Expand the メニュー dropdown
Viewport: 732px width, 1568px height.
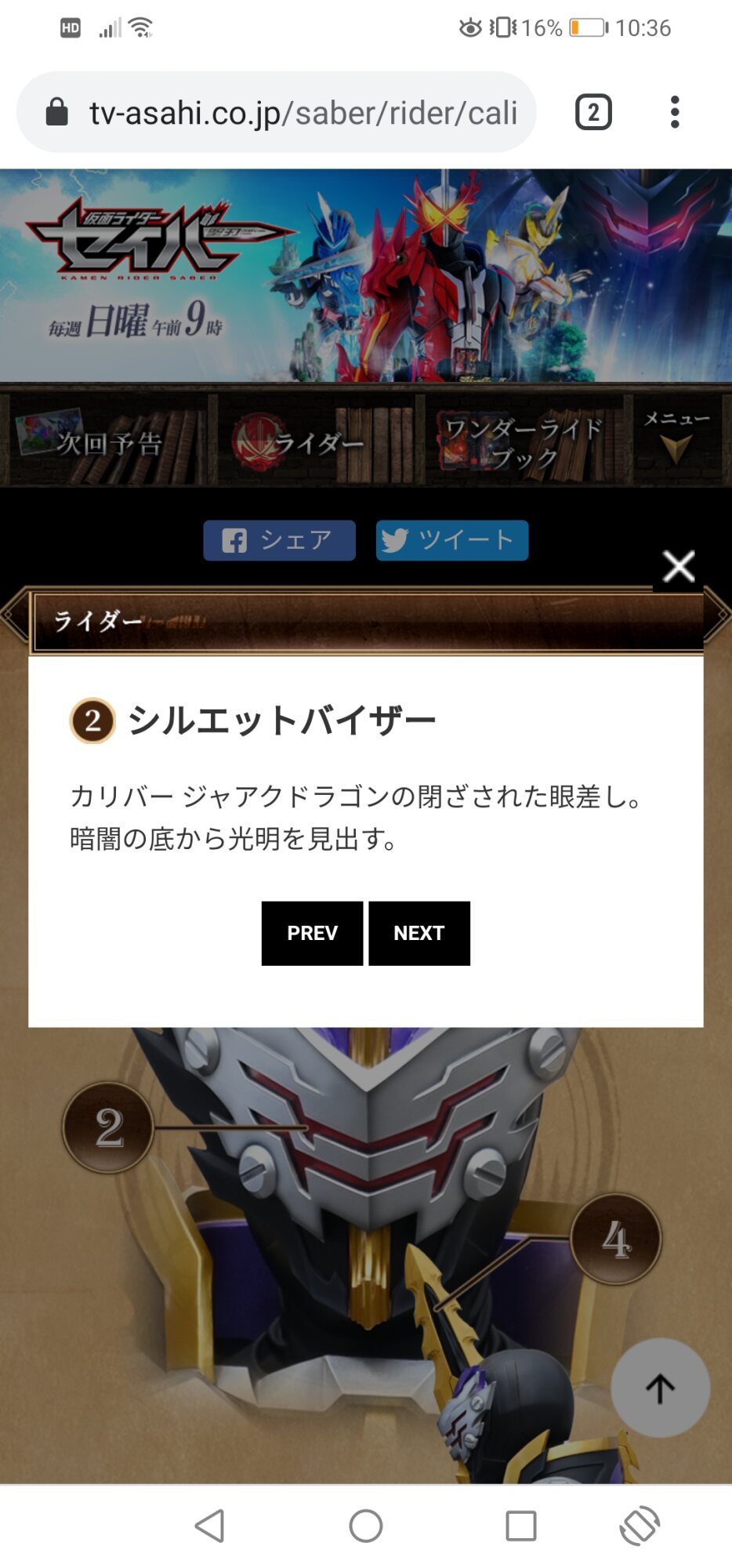click(x=676, y=436)
